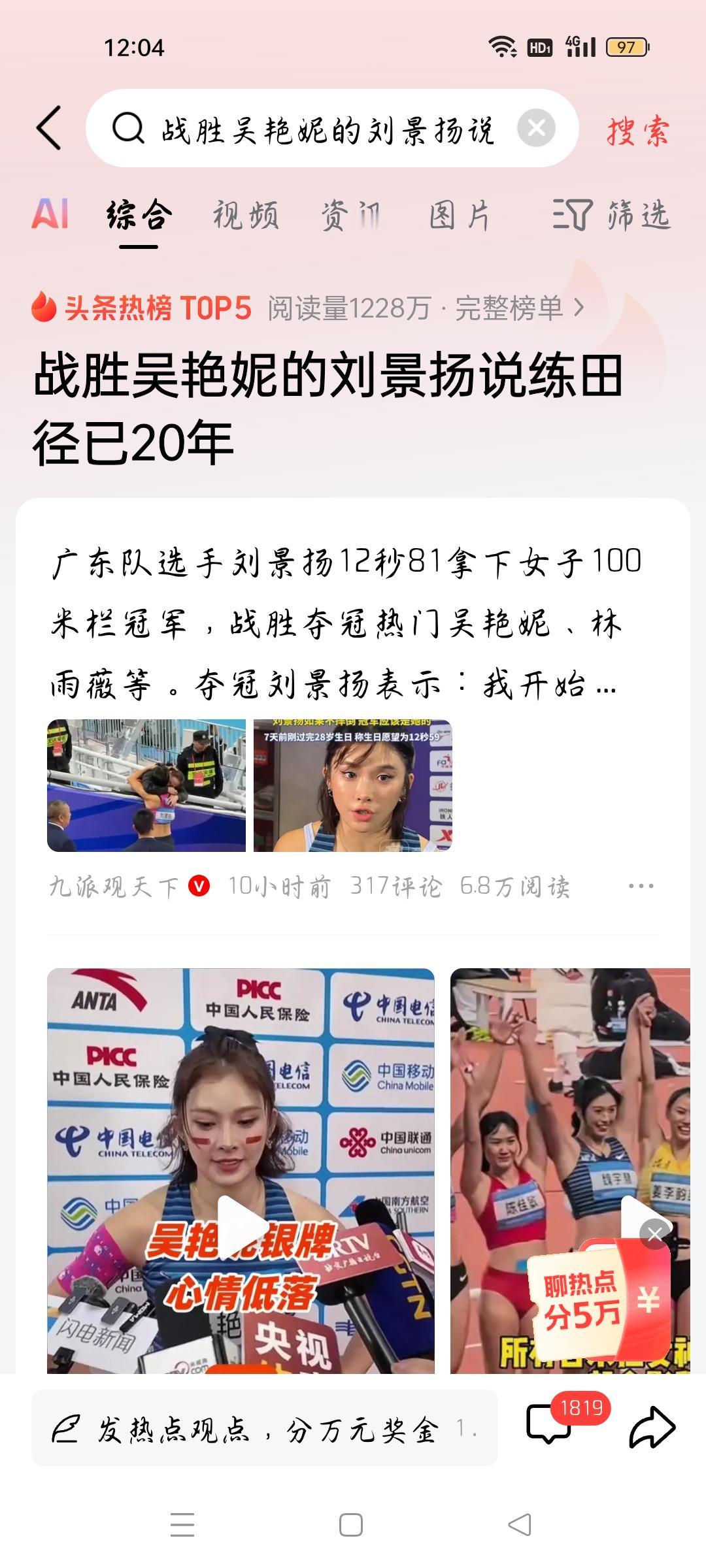Tap the verified V badge next to 九派观天下
706x1568 pixels.
200,886
